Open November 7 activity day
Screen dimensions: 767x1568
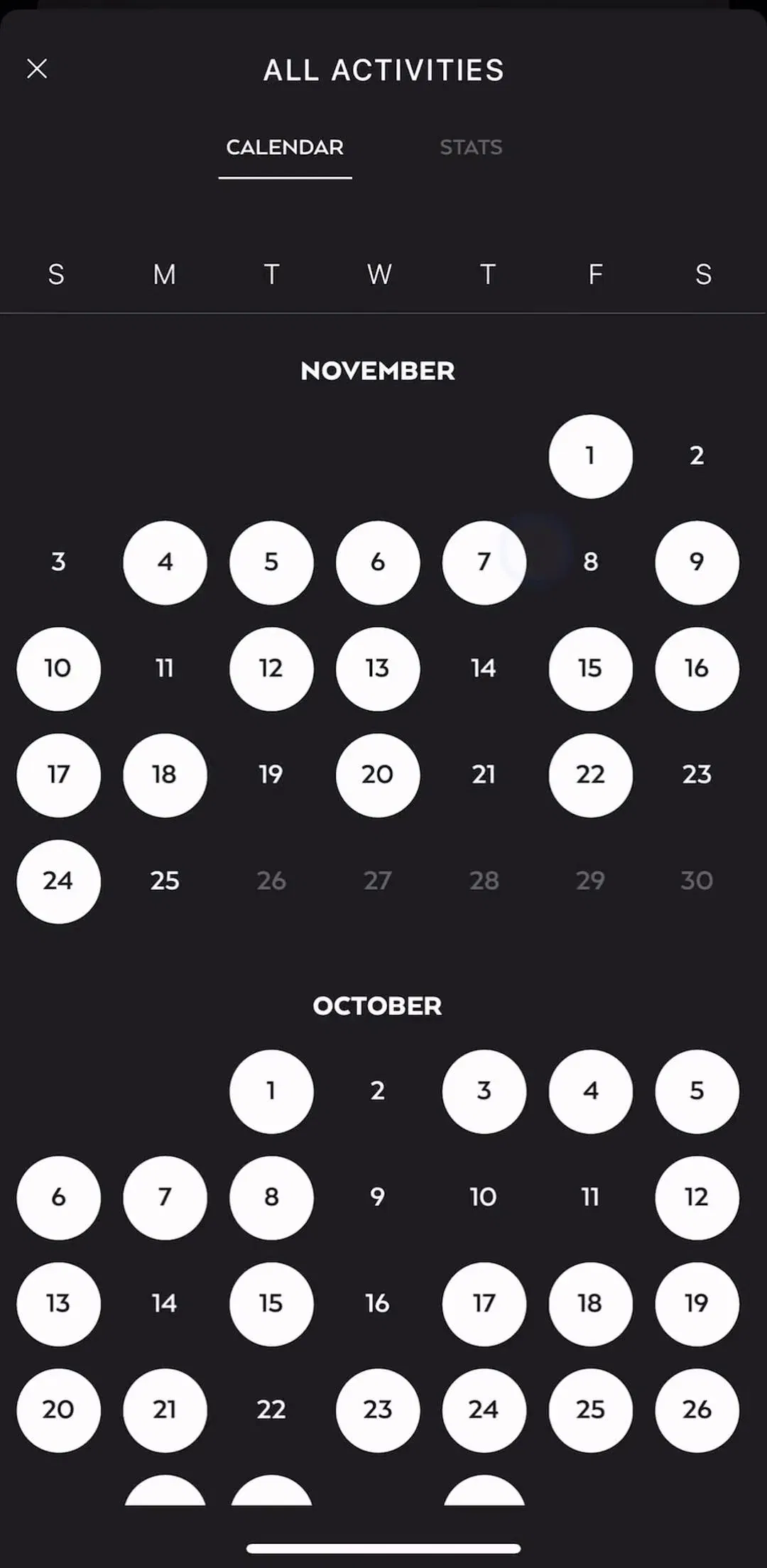[484, 562]
